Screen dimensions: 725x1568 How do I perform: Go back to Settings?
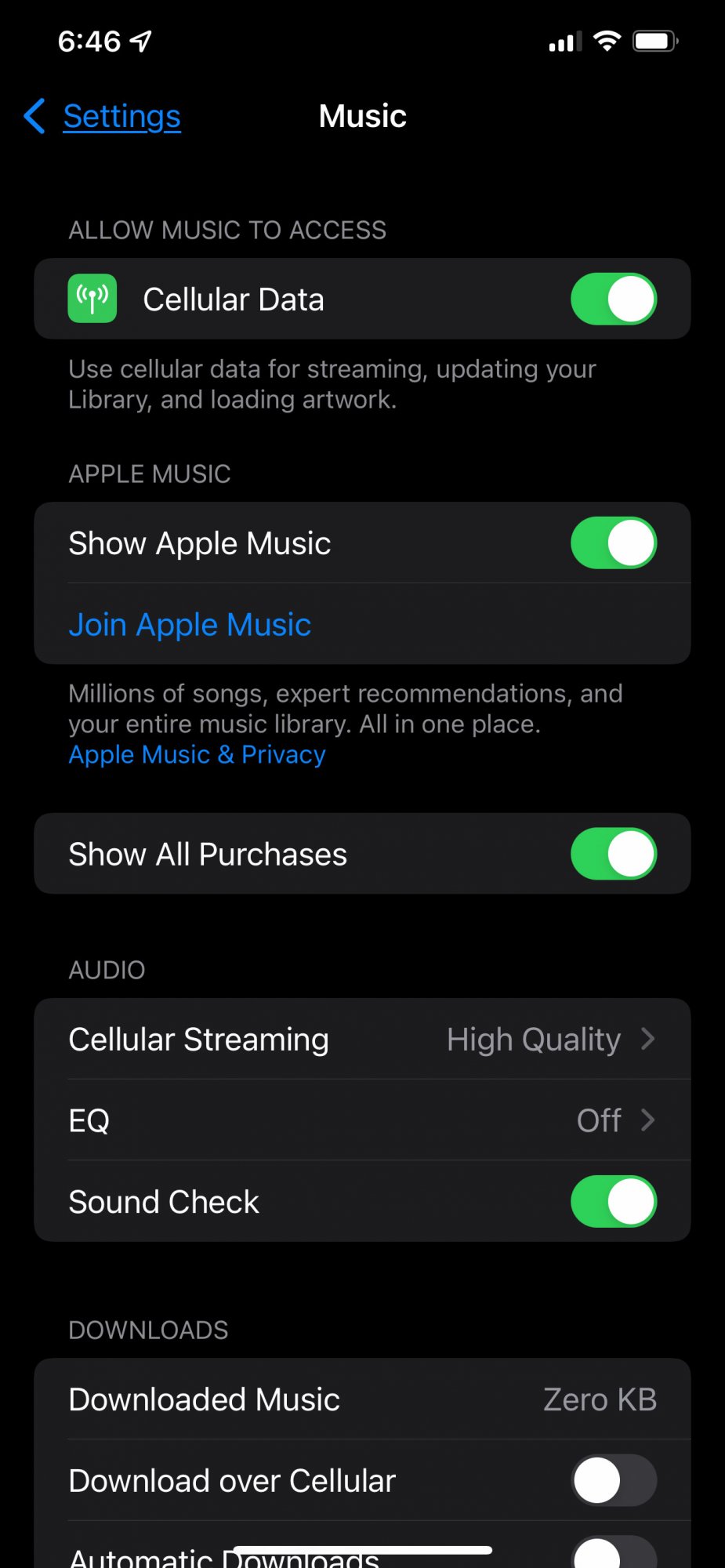pyautogui.click(x=103, y=117)
